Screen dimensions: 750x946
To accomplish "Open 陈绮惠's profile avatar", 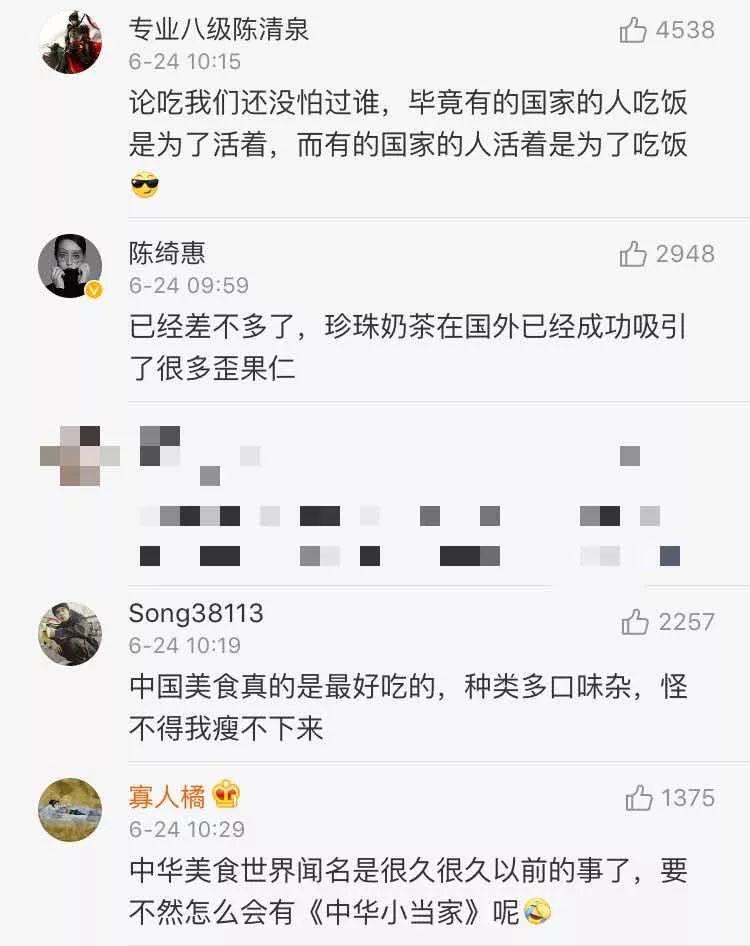I will coord(70,266).
